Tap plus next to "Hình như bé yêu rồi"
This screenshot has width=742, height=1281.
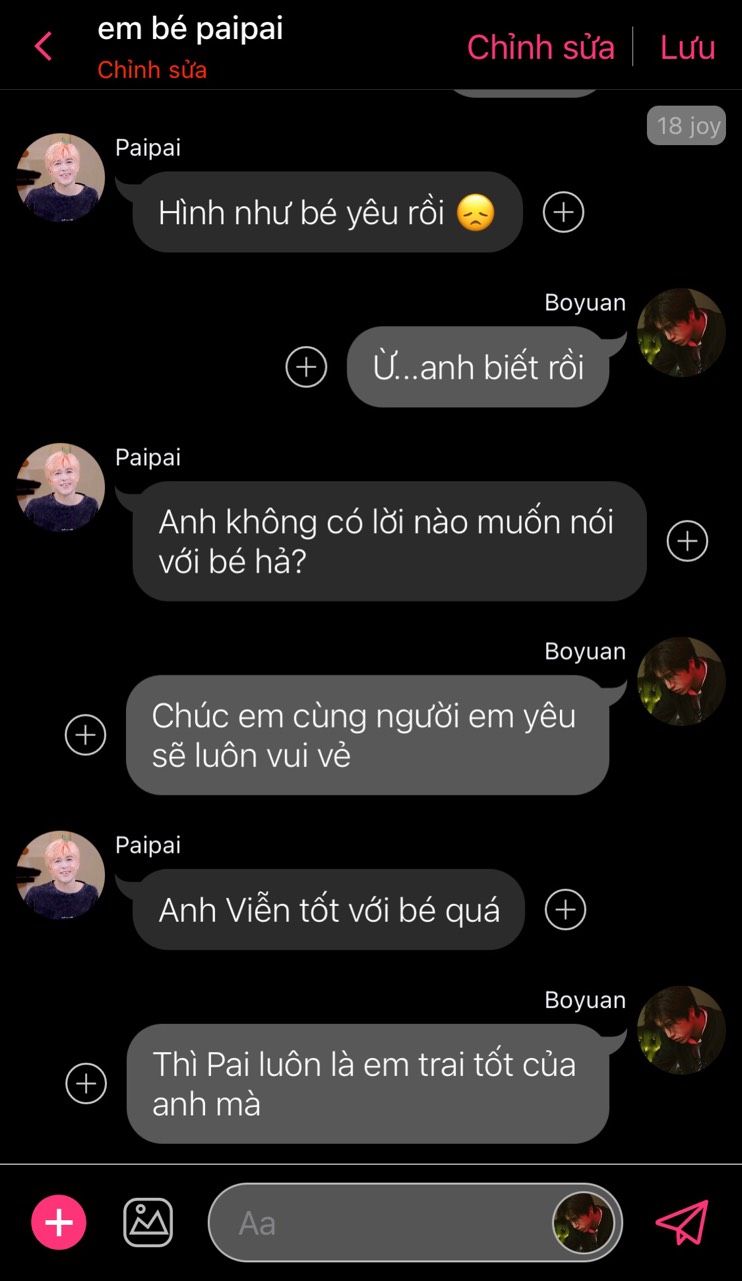563,212
